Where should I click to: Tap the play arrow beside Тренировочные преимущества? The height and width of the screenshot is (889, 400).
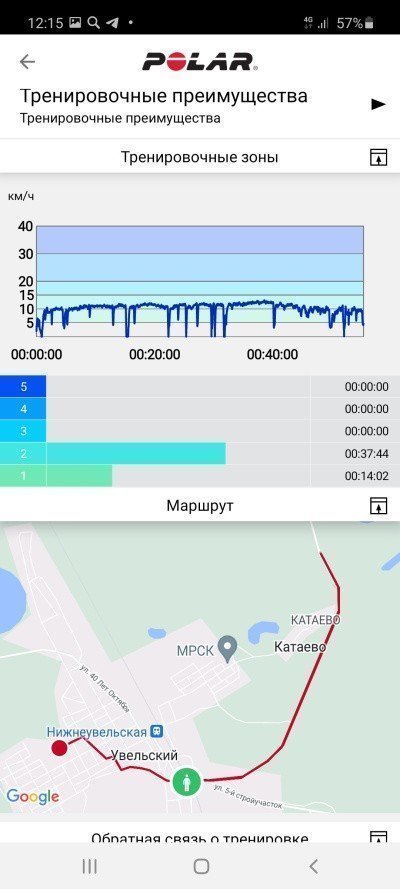click(378, 104)
